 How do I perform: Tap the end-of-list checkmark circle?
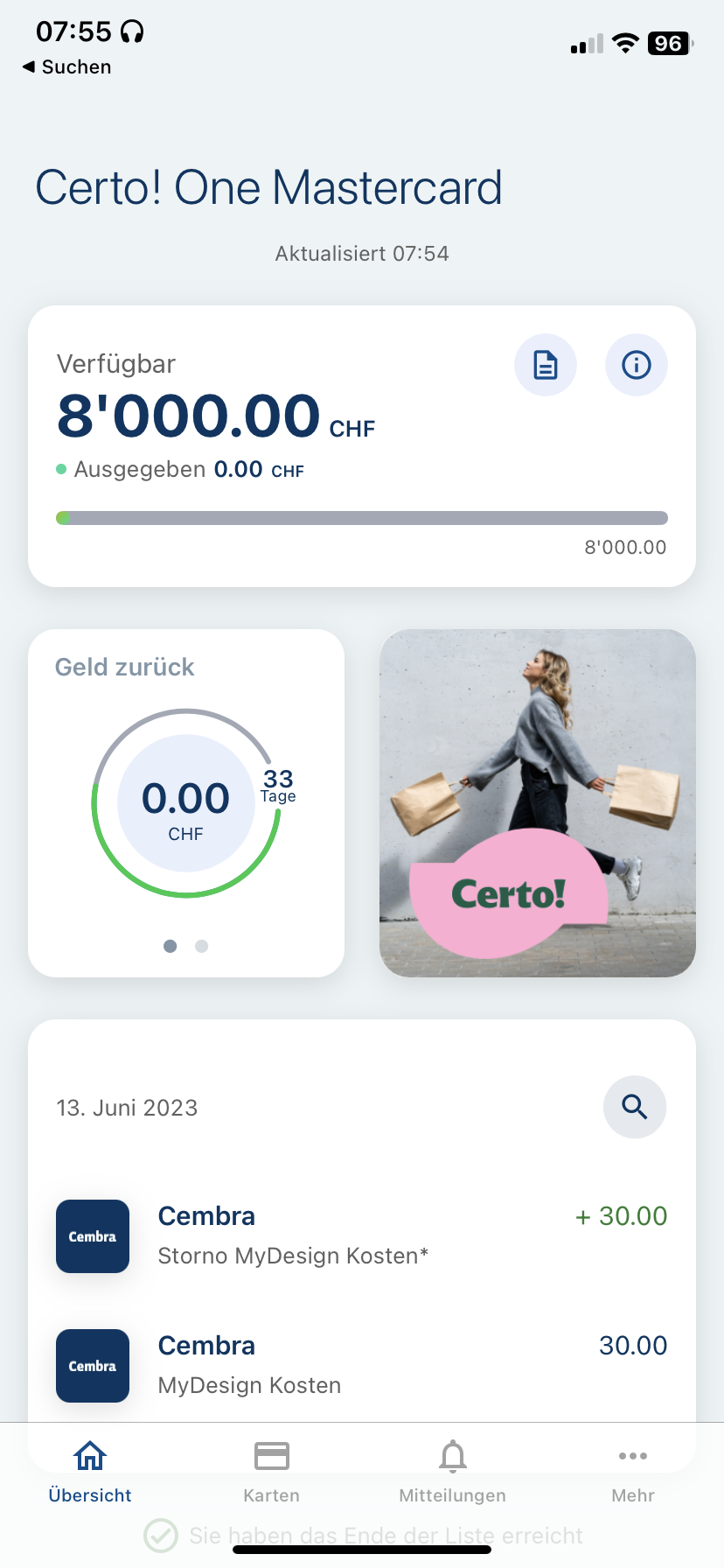click(161, 1536)
